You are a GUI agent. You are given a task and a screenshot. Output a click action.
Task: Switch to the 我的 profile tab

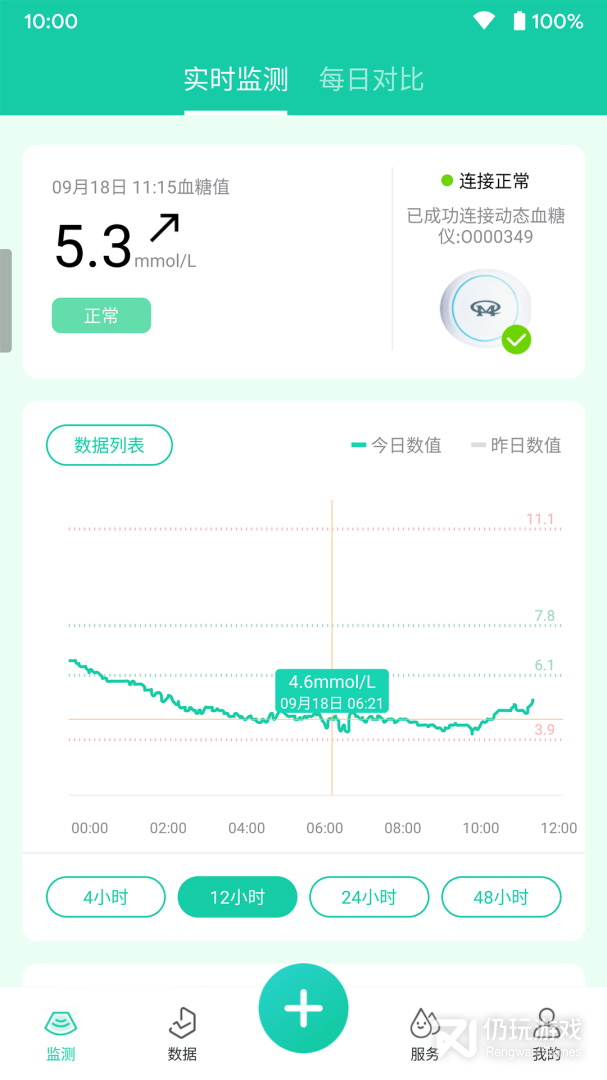pyautogui.click(x=546, y=1035)
